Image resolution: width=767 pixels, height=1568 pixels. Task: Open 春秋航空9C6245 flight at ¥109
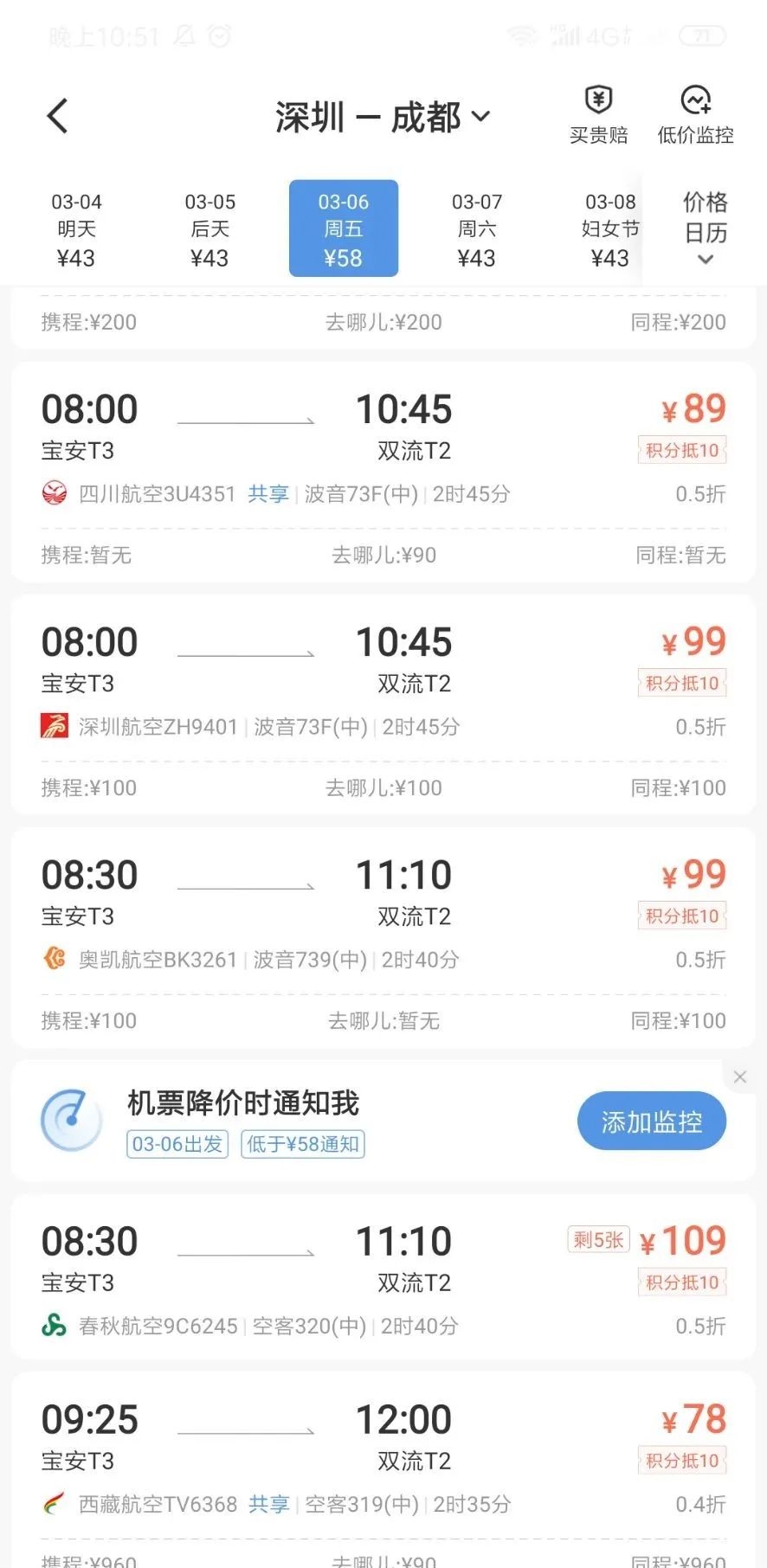(383, 1281)
